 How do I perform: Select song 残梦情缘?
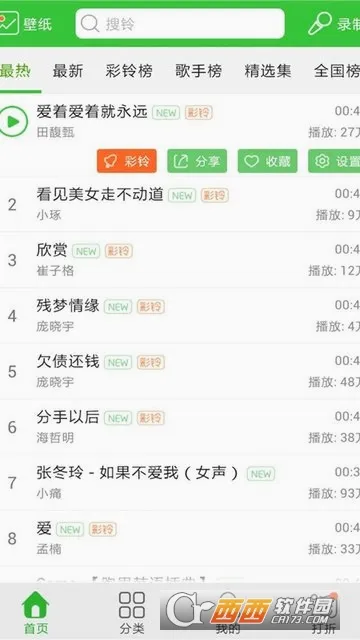[x=180, y=316]
